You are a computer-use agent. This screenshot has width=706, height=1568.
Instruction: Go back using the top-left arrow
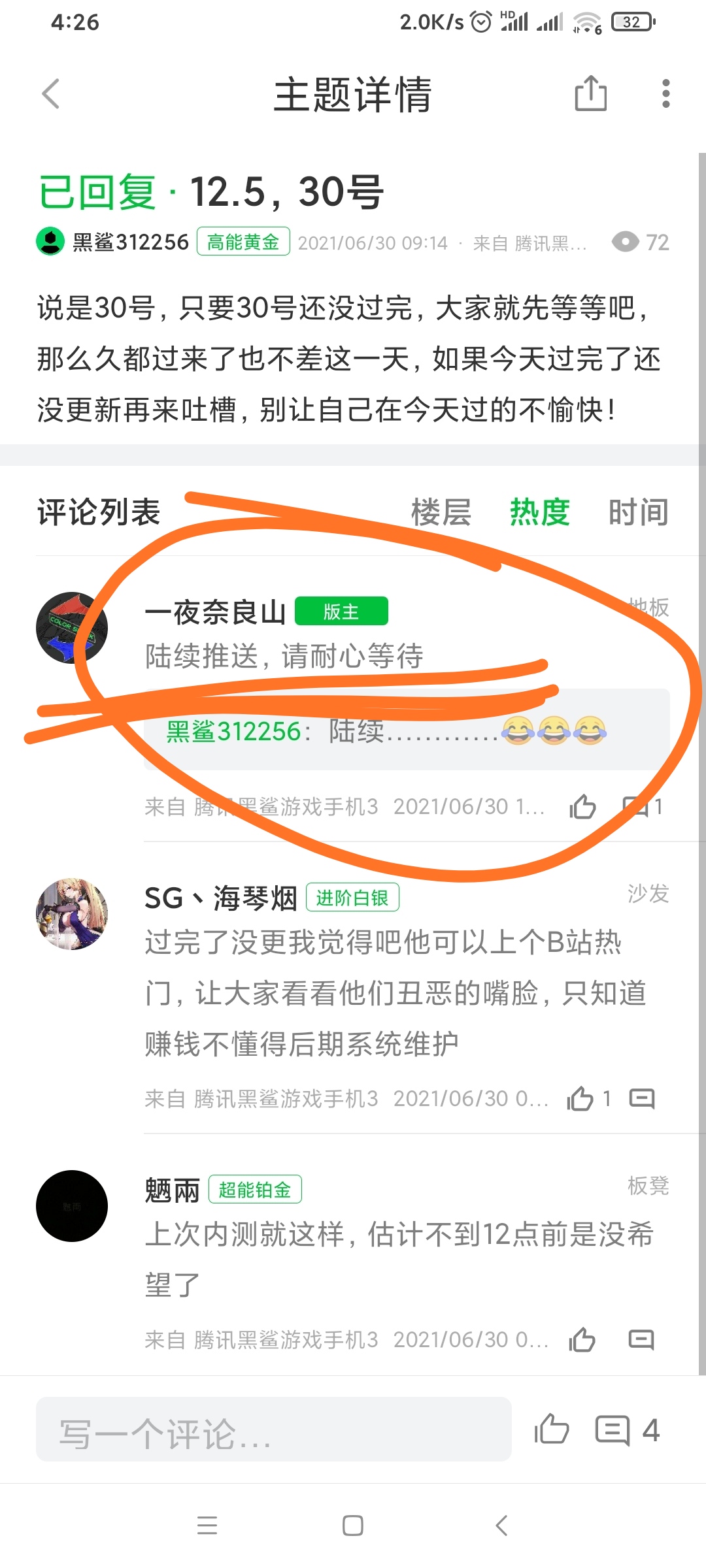[x=51, y=94]
